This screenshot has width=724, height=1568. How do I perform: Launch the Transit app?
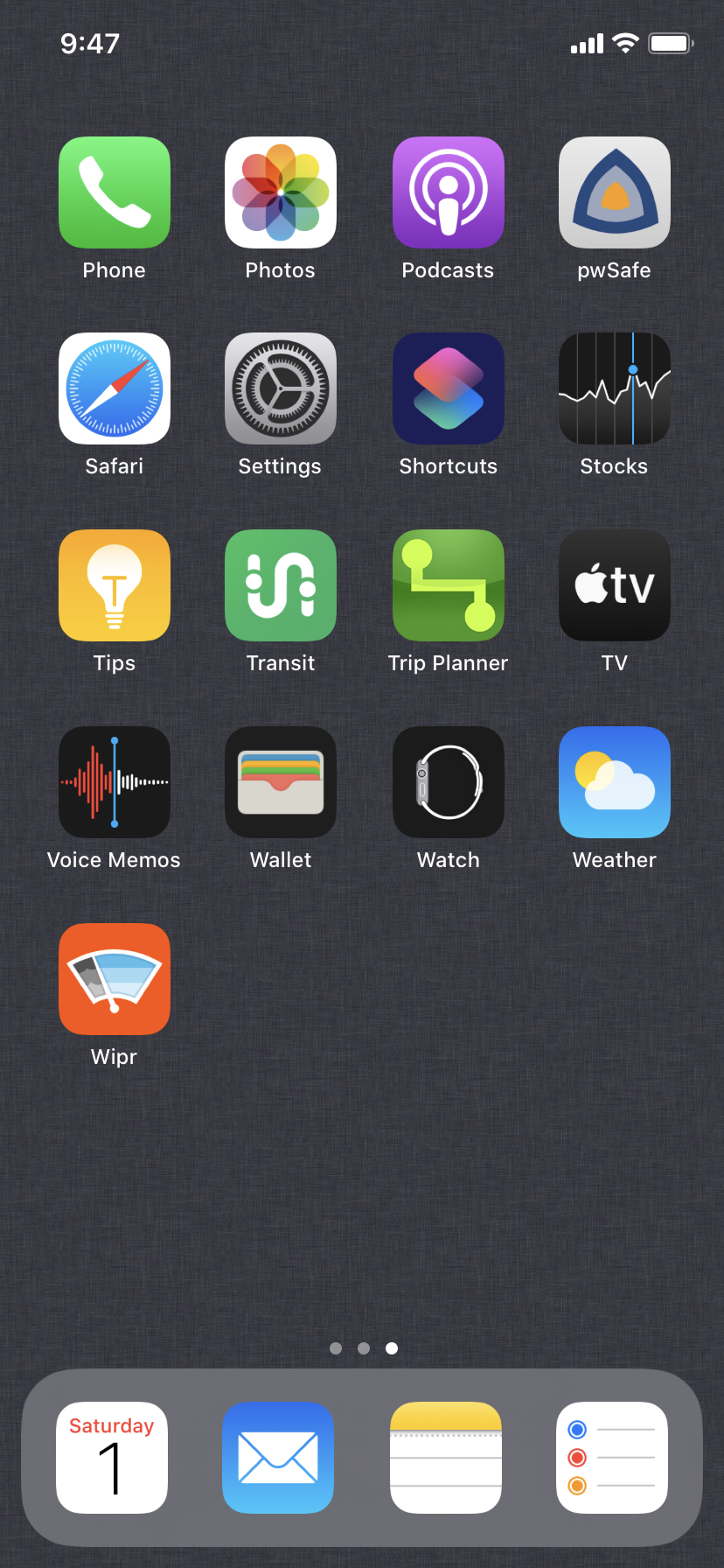click(x=281, y=585)
